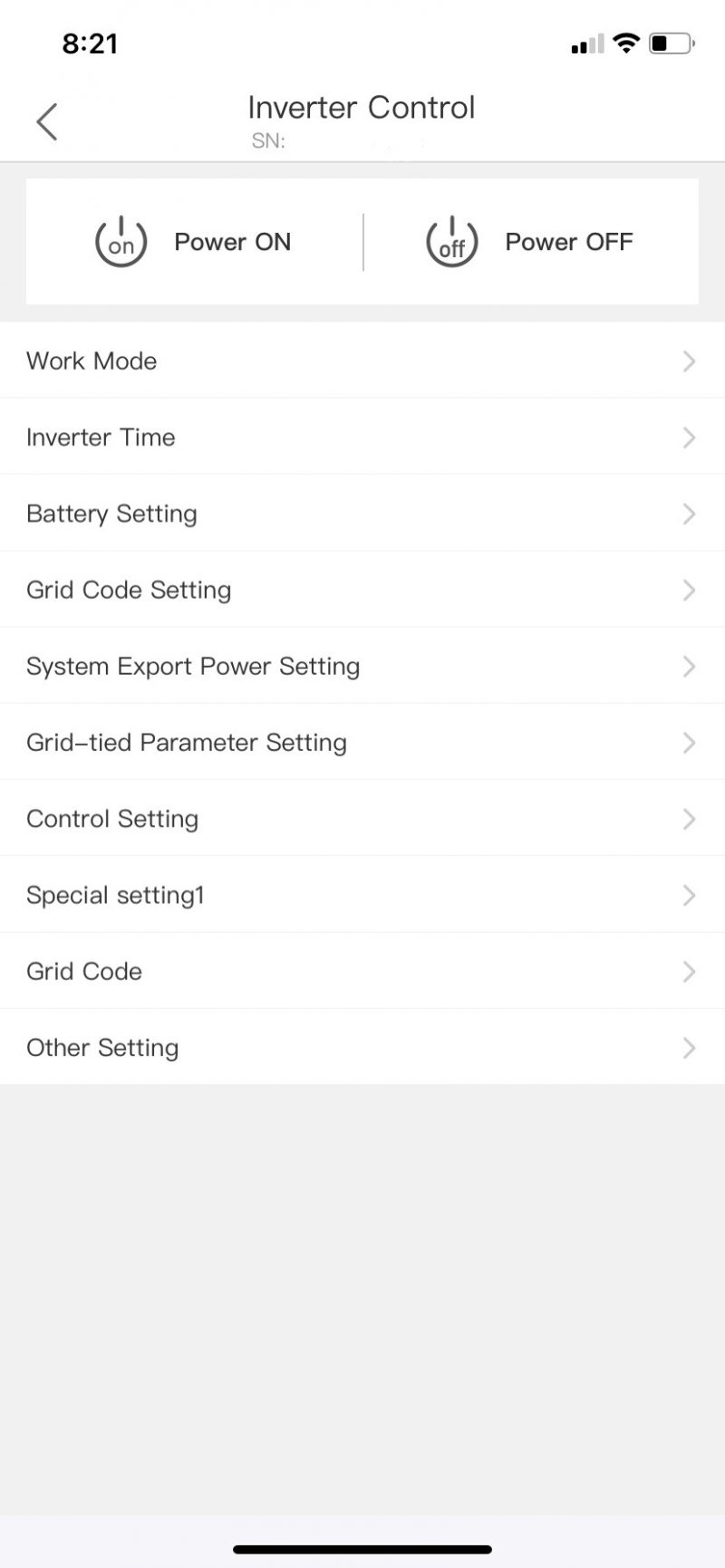Power off the inverter using the 'off' switch icon
The height and width of the screenshot is (1568, 725).
point(450,241)
